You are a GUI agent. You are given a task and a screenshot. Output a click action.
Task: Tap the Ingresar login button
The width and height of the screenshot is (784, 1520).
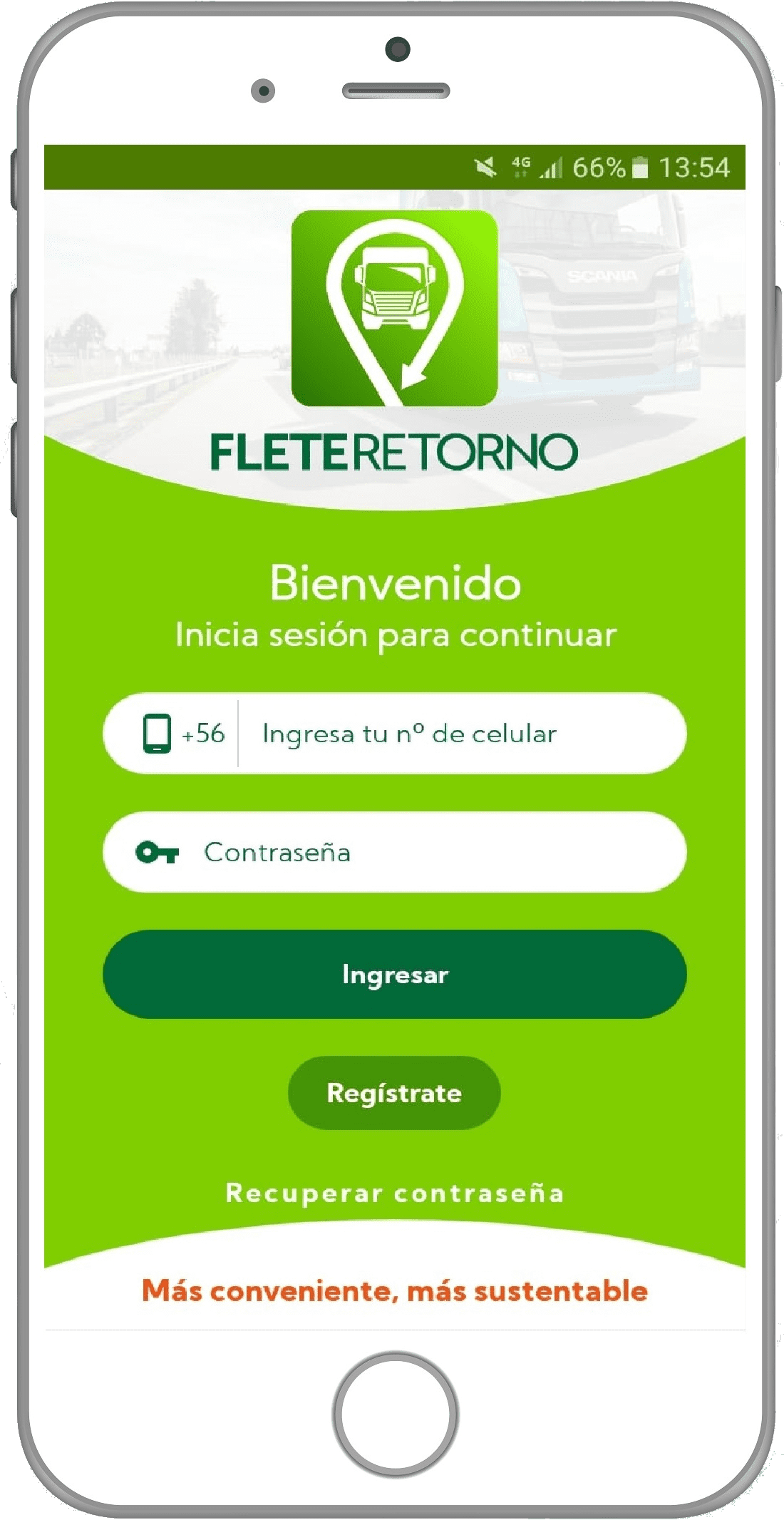coord(395,974)
